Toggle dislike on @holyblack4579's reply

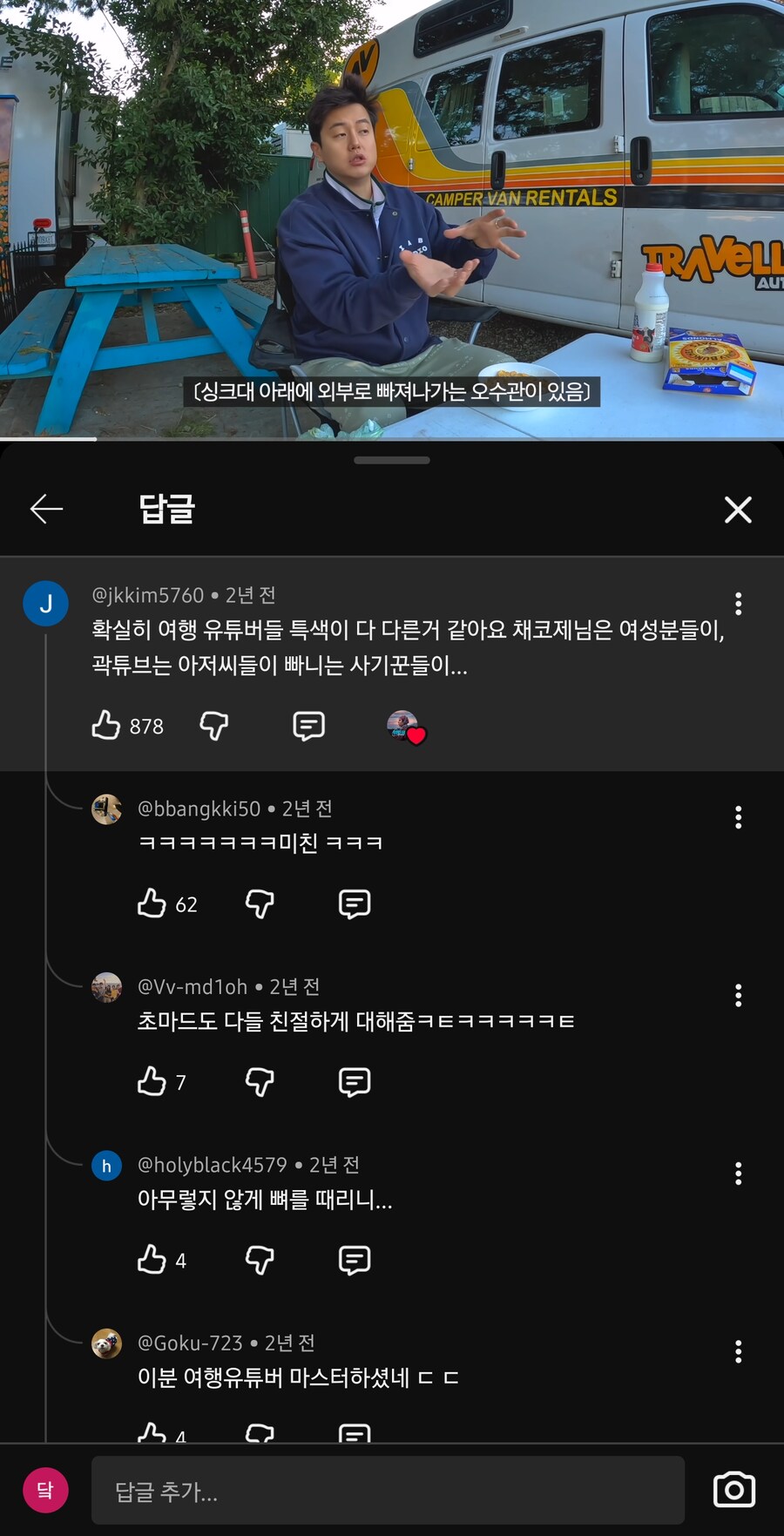pyautogui.click(x=259, y=1261)
